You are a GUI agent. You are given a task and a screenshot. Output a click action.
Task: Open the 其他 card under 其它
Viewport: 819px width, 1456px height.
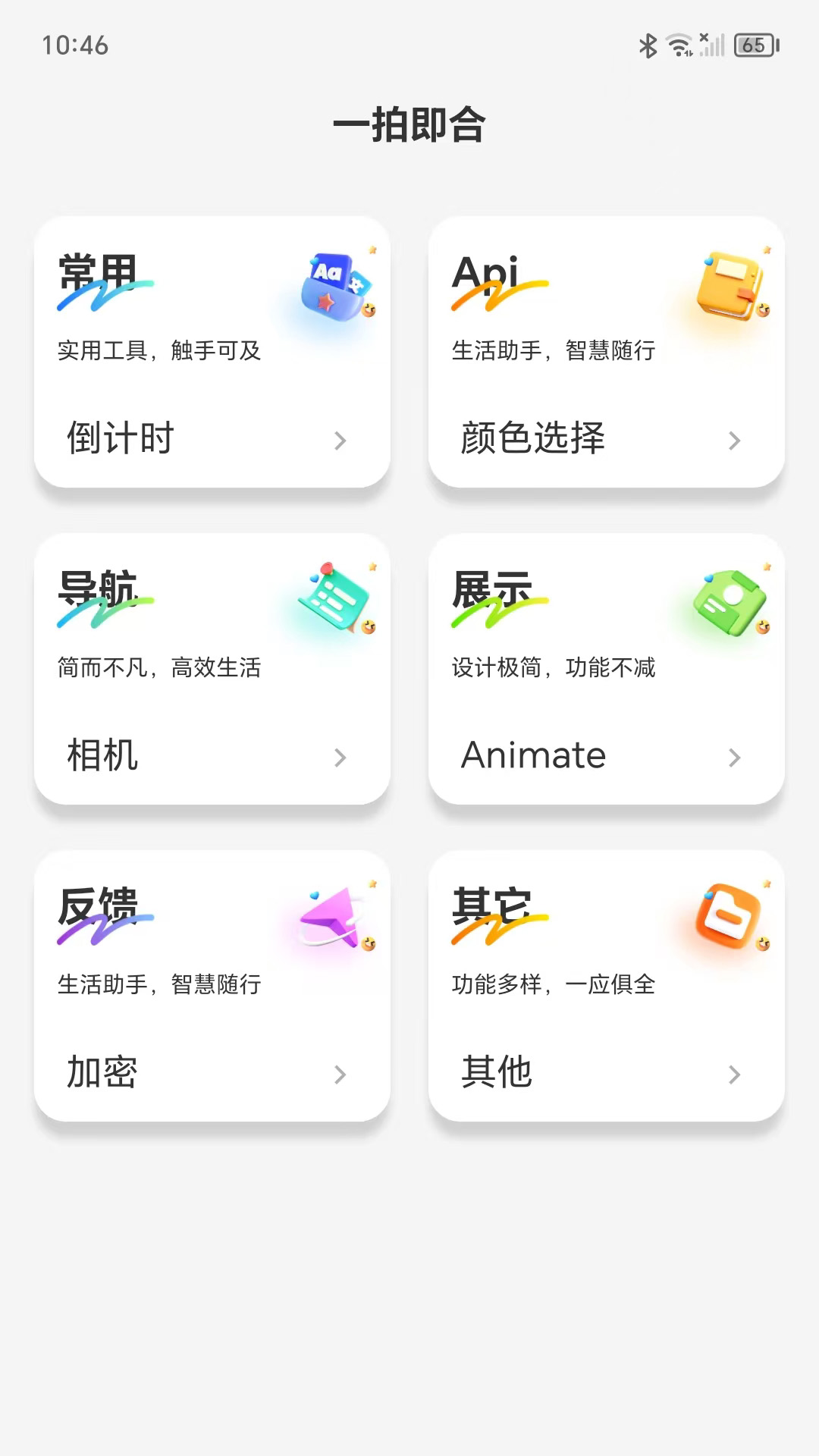point(605,1072)
